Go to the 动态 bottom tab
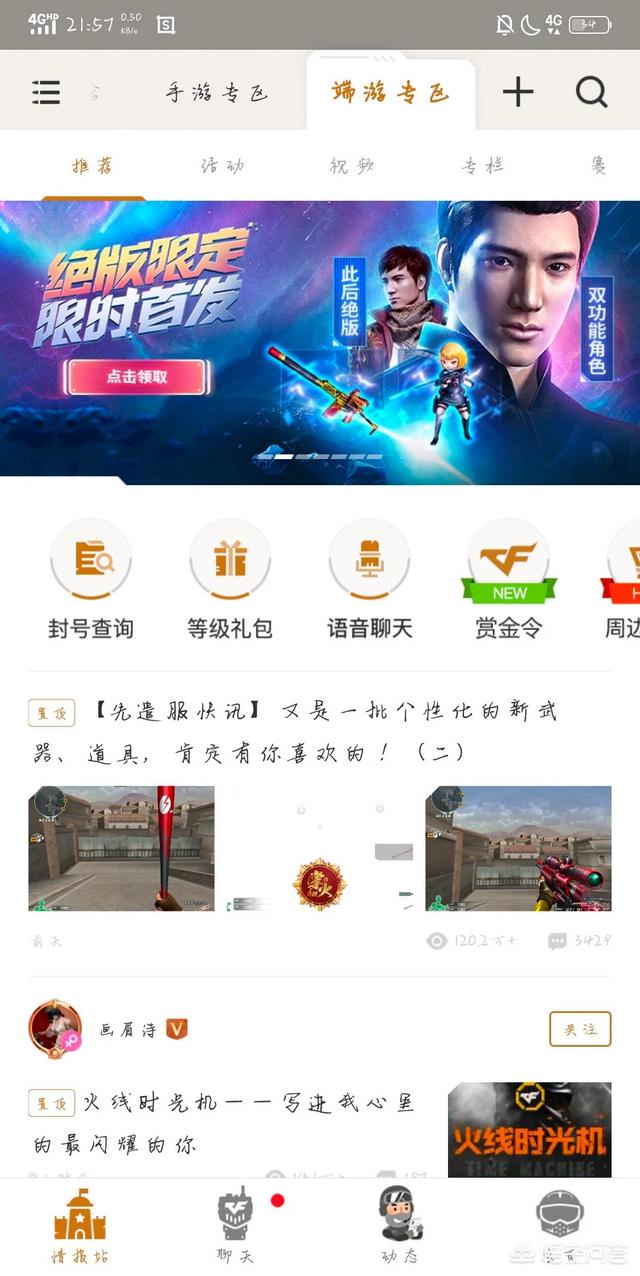Screen dimensions: 640x1276 (x=400, y=1225)
